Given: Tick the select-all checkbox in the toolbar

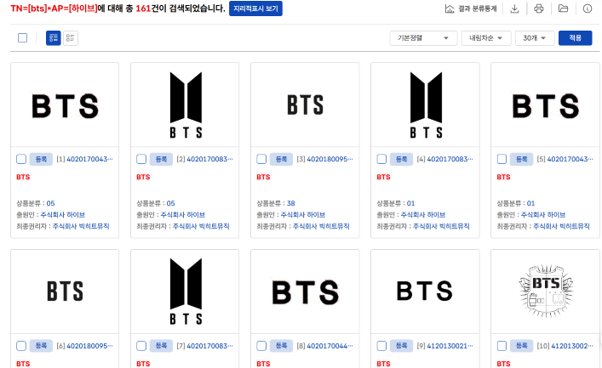Looking at the screenshot, I should (23, 38).
